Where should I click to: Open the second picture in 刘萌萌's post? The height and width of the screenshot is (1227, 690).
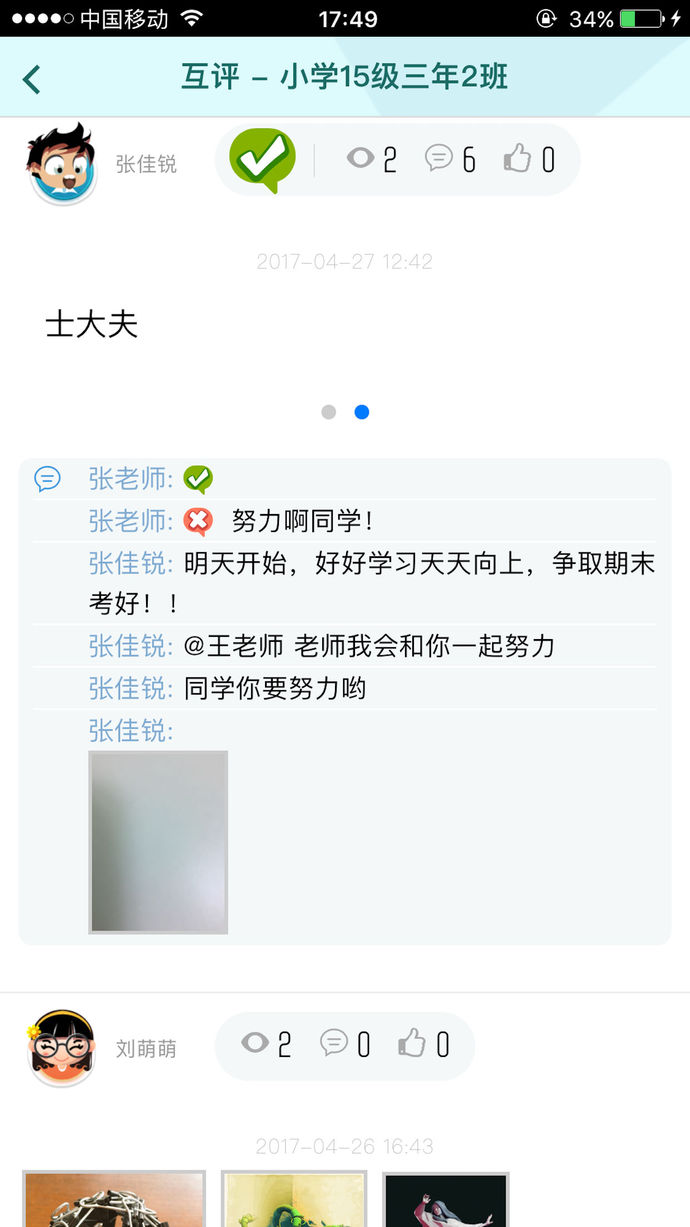pyautogui.click(x=293, y=1199)
